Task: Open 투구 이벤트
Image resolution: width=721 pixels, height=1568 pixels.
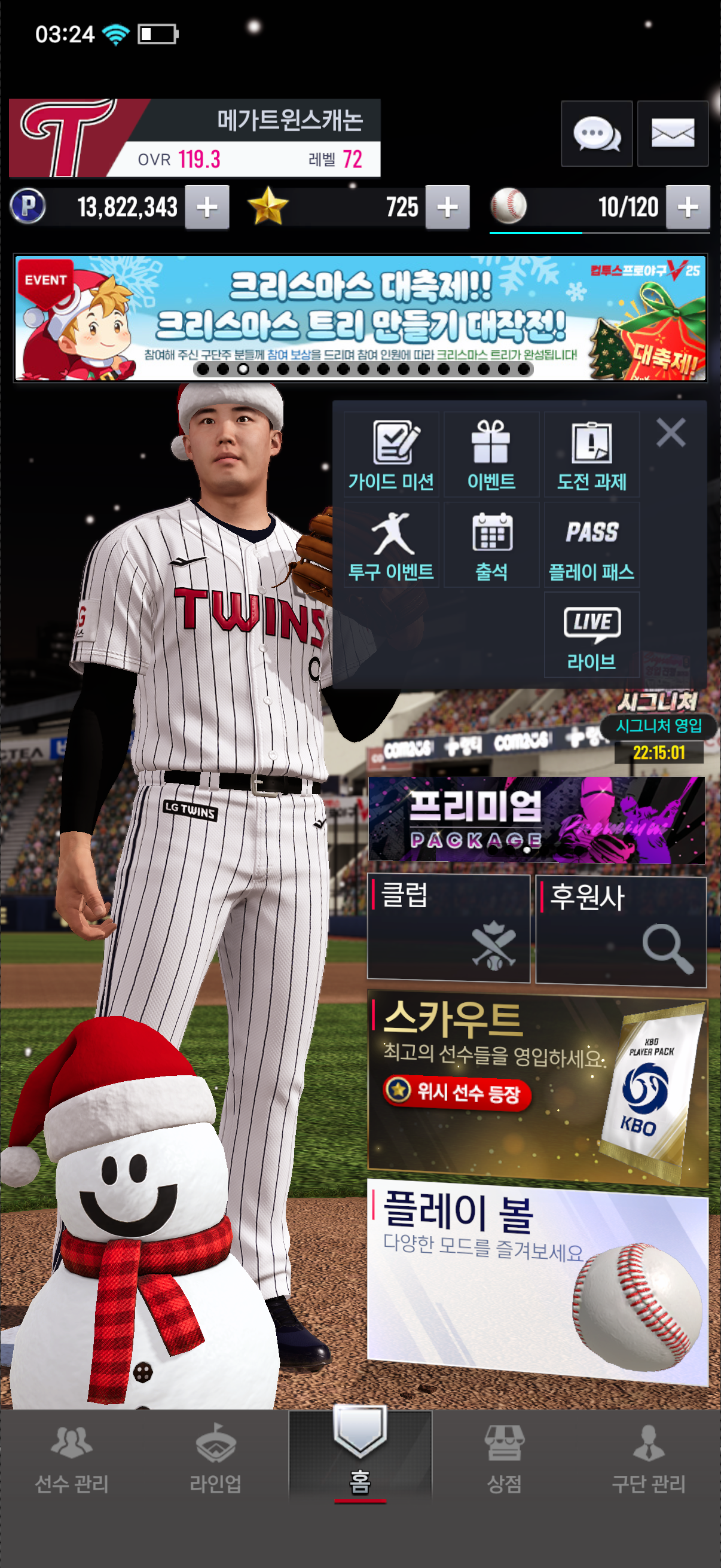Action: [x=391, y=544]
